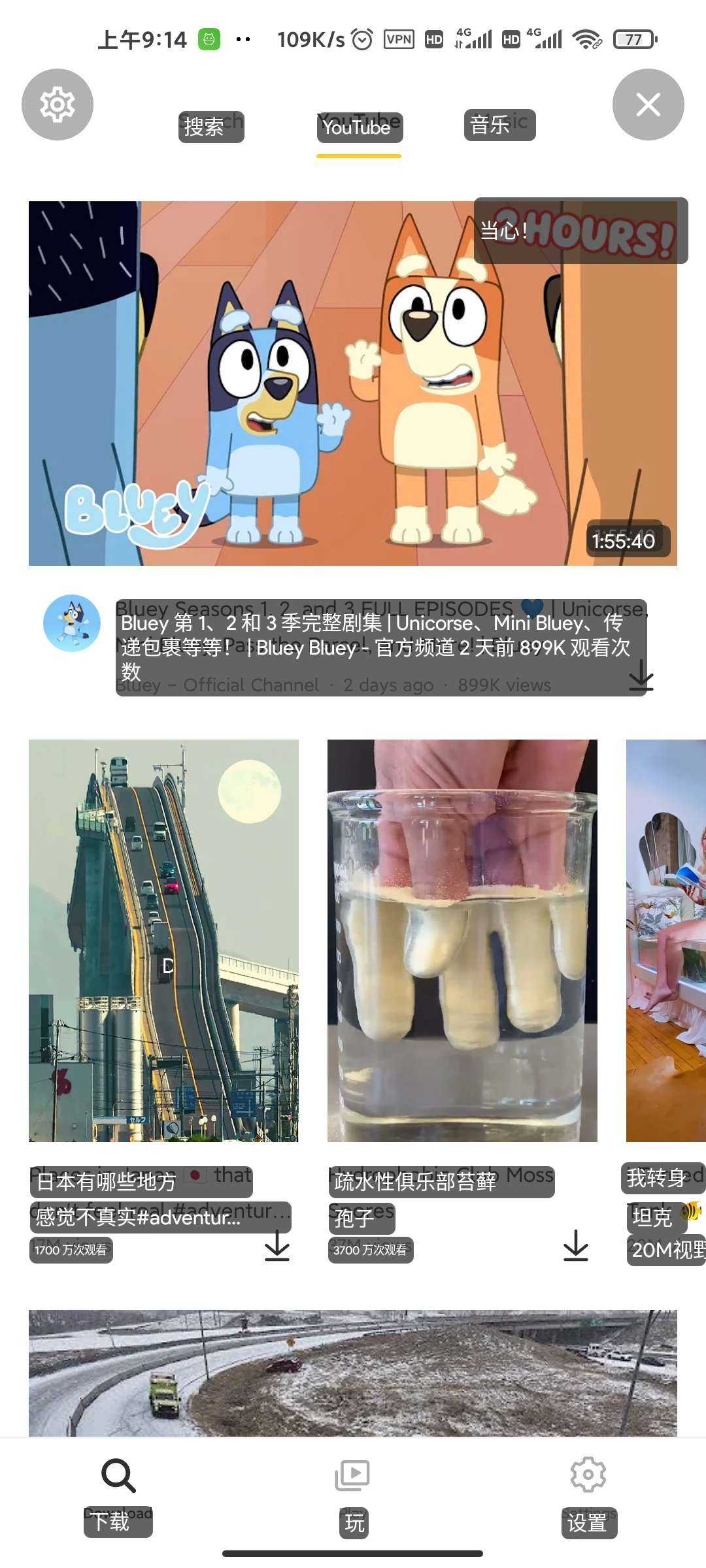
Task: Open the gear settings button at top left
Action: pos(58,105)
